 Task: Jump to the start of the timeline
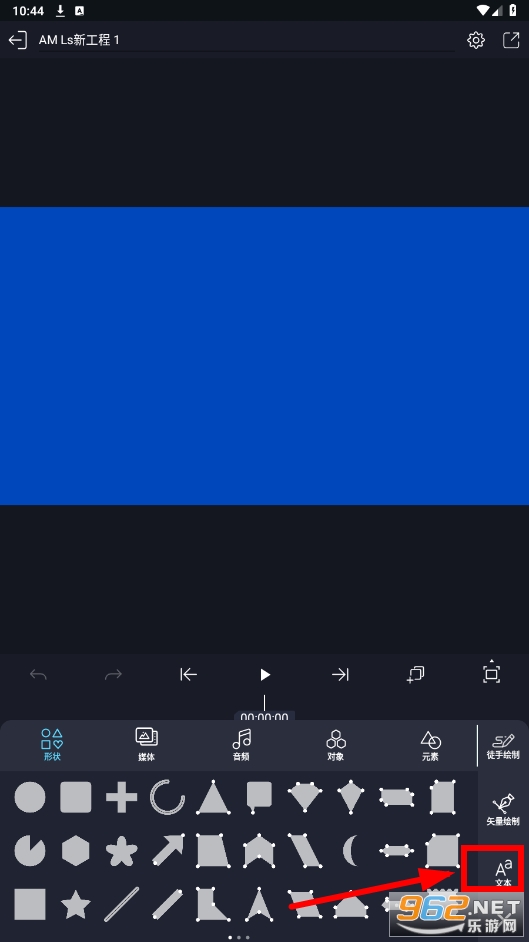[x=189, y=675]
